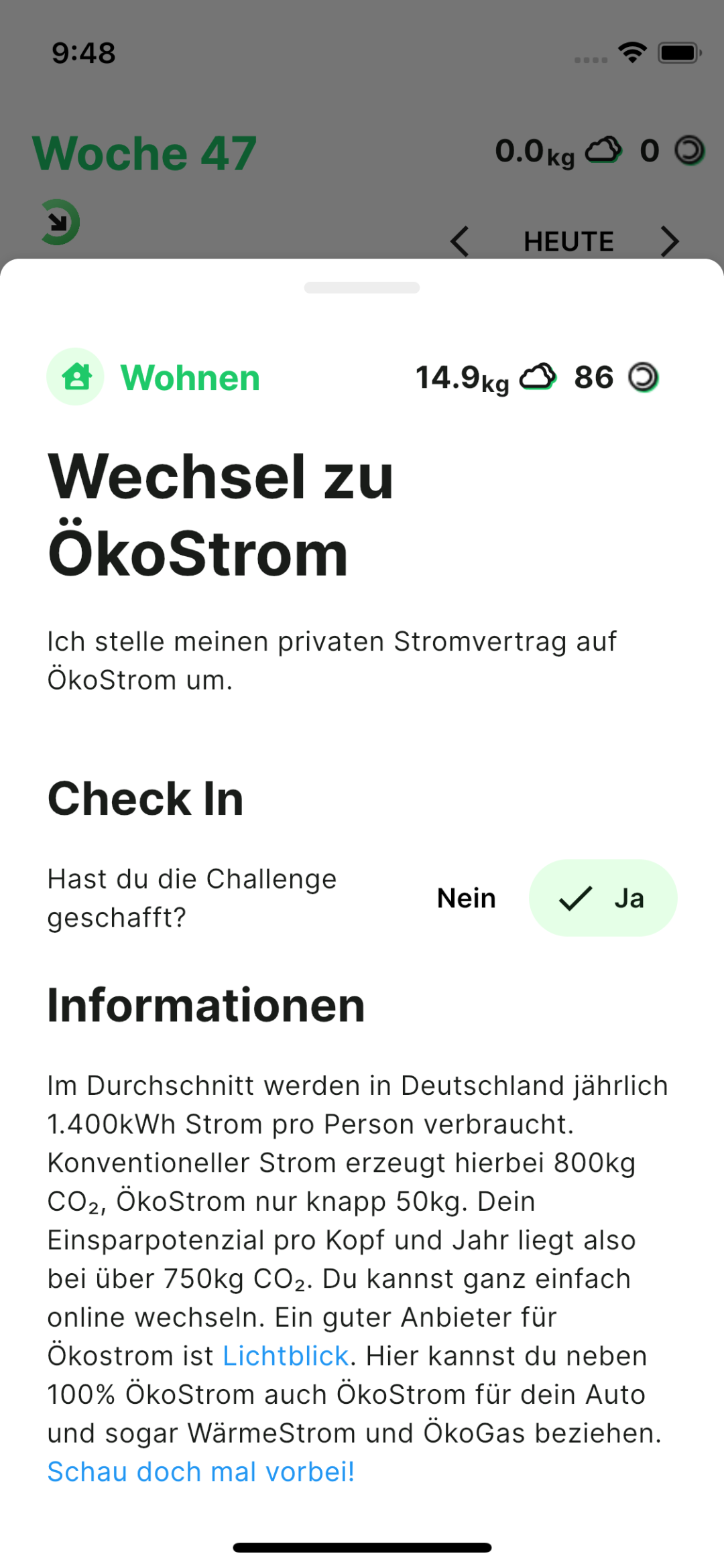This screenshot has height=1568, width=724.
Task: Click the progress circle beside the 0 counter
Action: click(689, 149)
